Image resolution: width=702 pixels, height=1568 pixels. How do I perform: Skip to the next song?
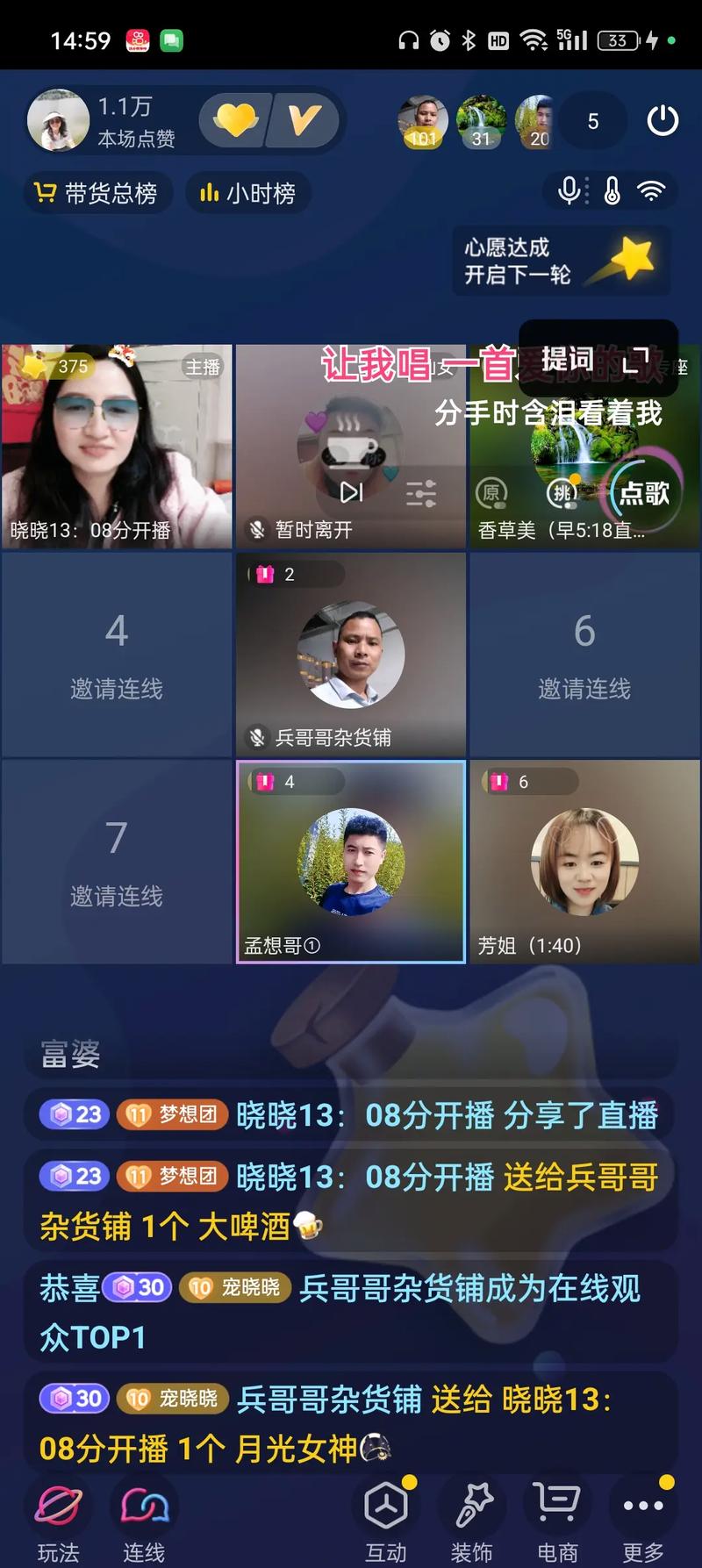352,493
